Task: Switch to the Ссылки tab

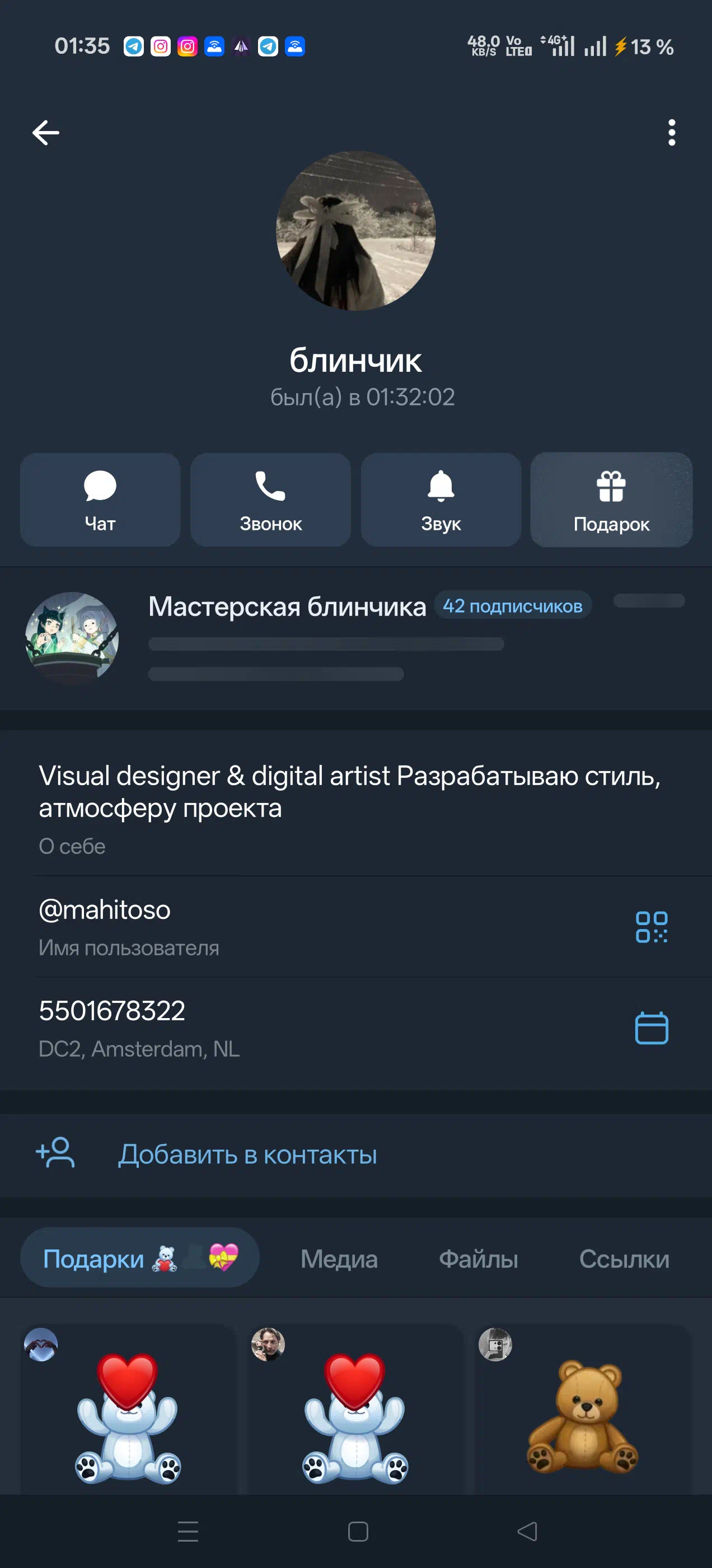Action: [x=624, y=1259]
